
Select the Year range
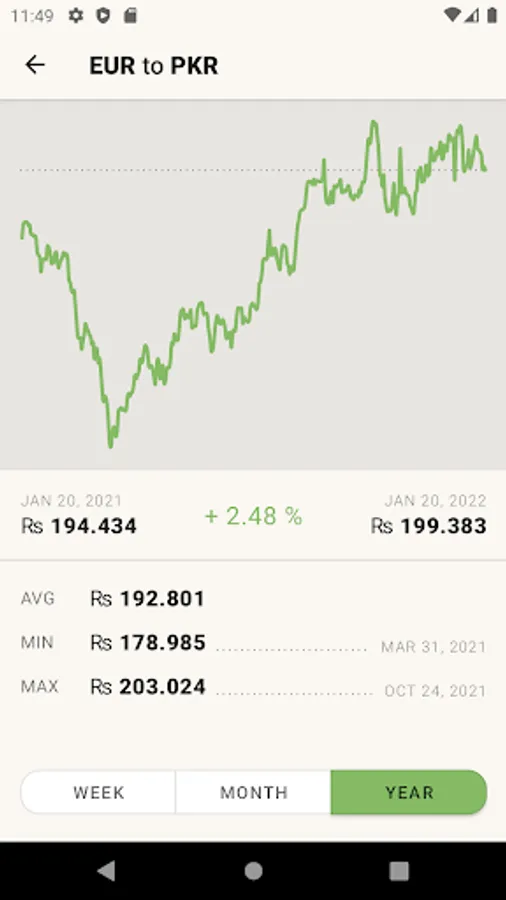coord(409,792)
